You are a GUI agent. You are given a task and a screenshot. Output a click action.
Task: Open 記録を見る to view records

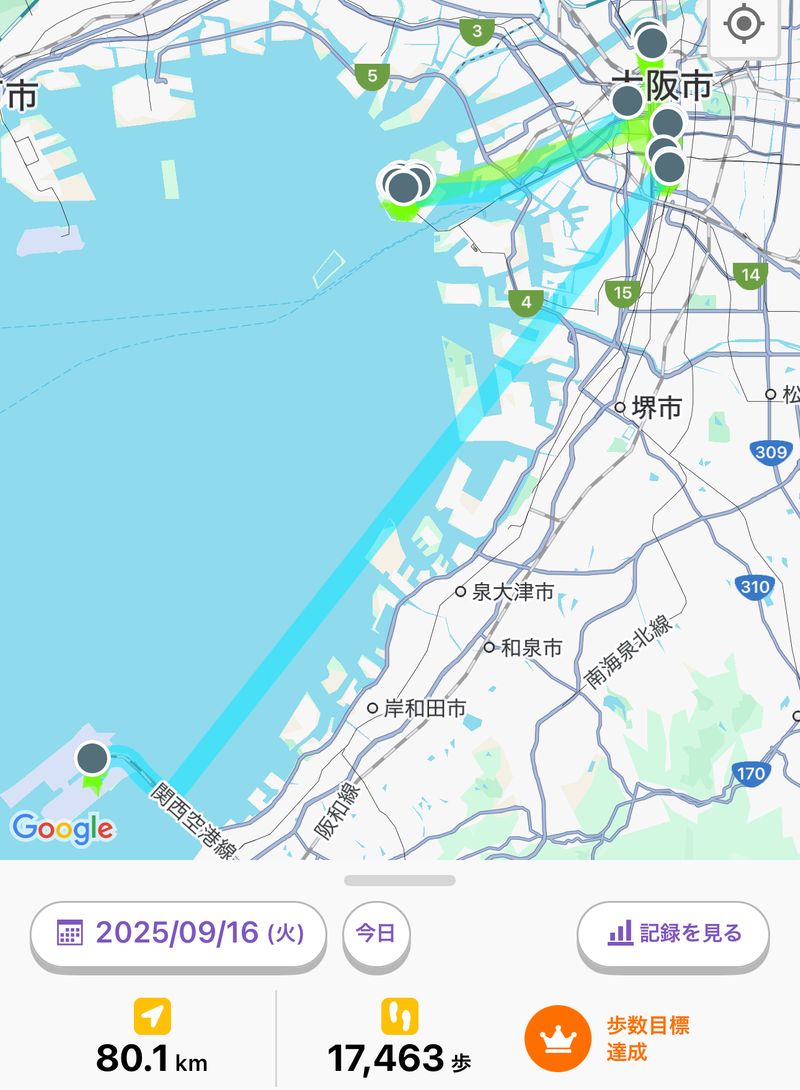[673, 934]
